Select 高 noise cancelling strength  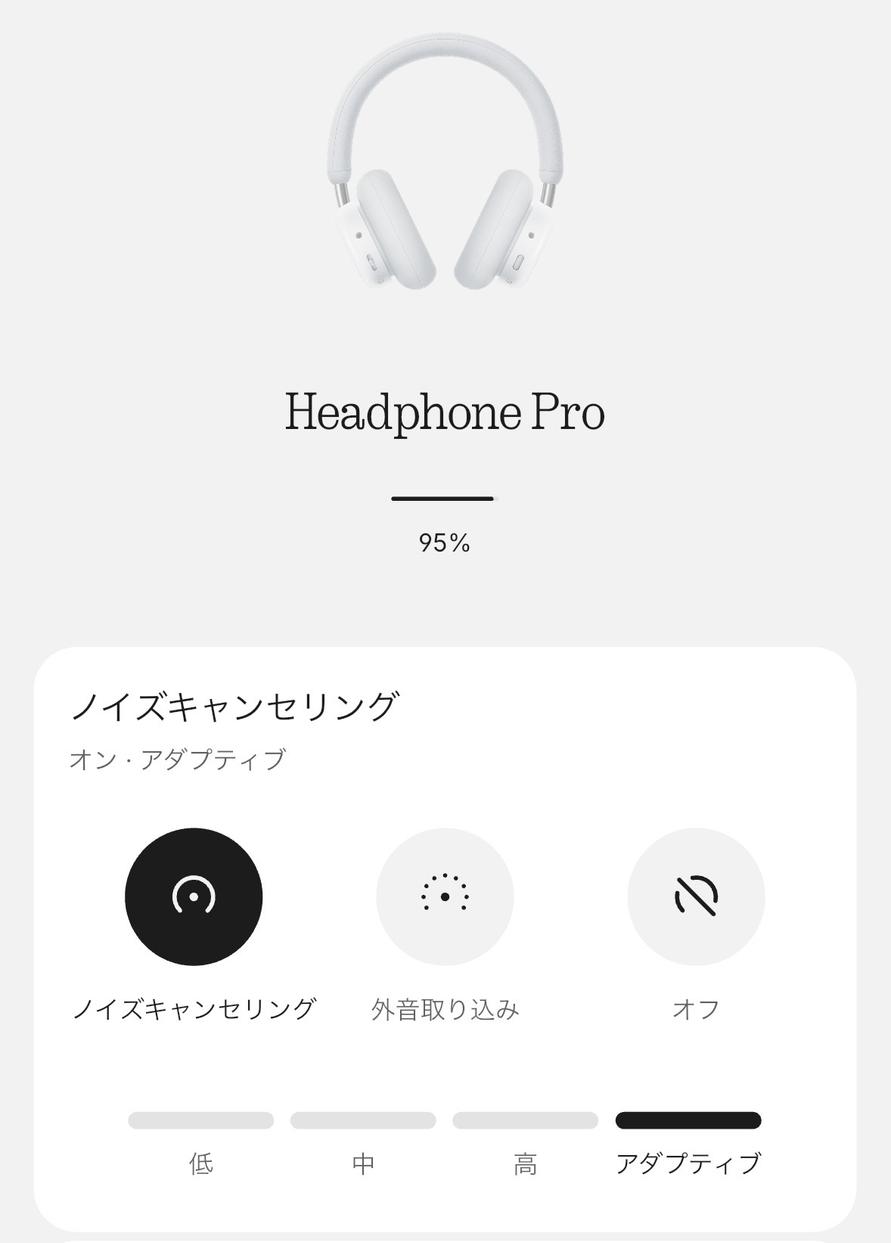(x=525, y=1121)
